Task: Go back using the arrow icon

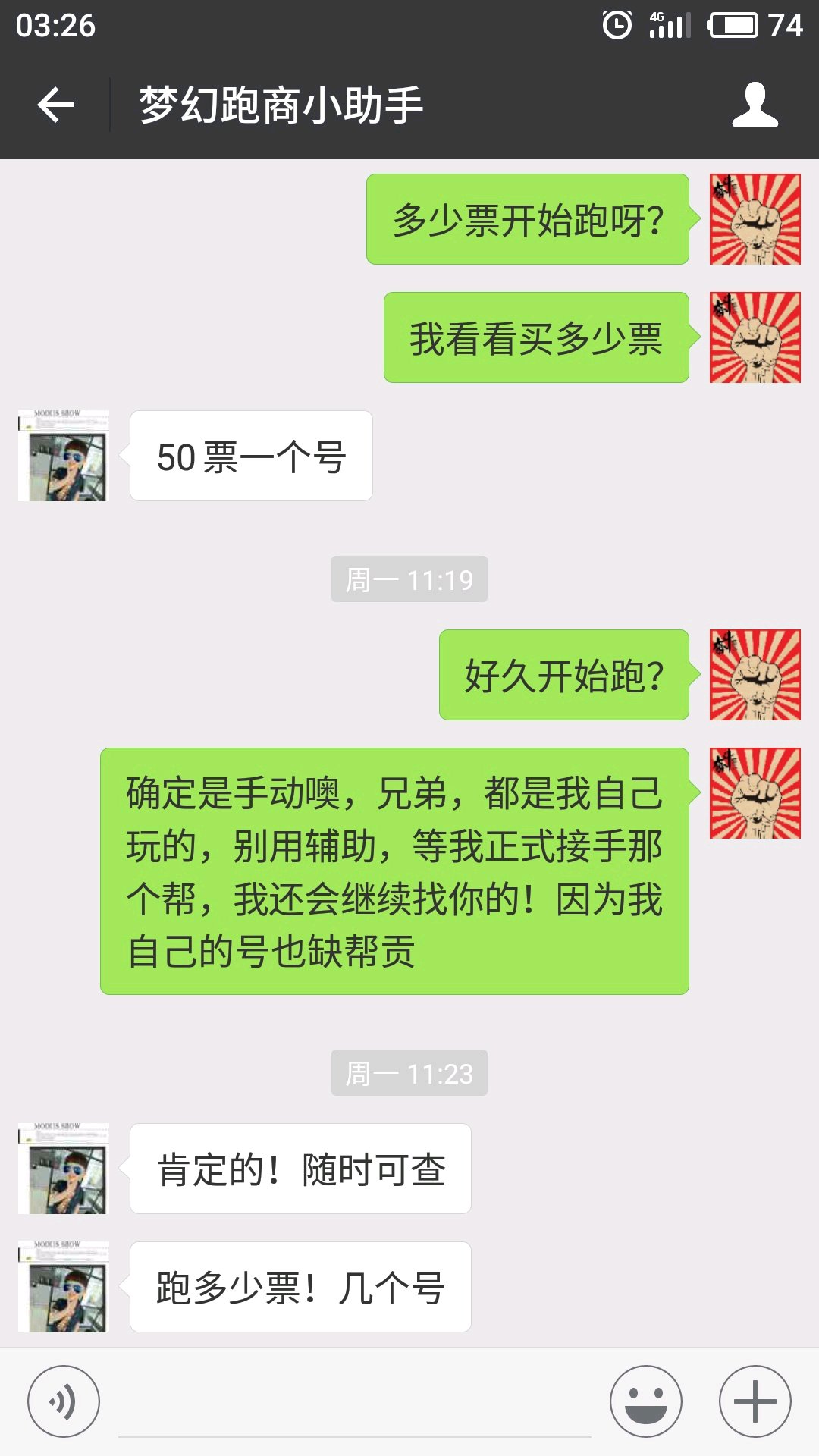Action: click(55, 105)
